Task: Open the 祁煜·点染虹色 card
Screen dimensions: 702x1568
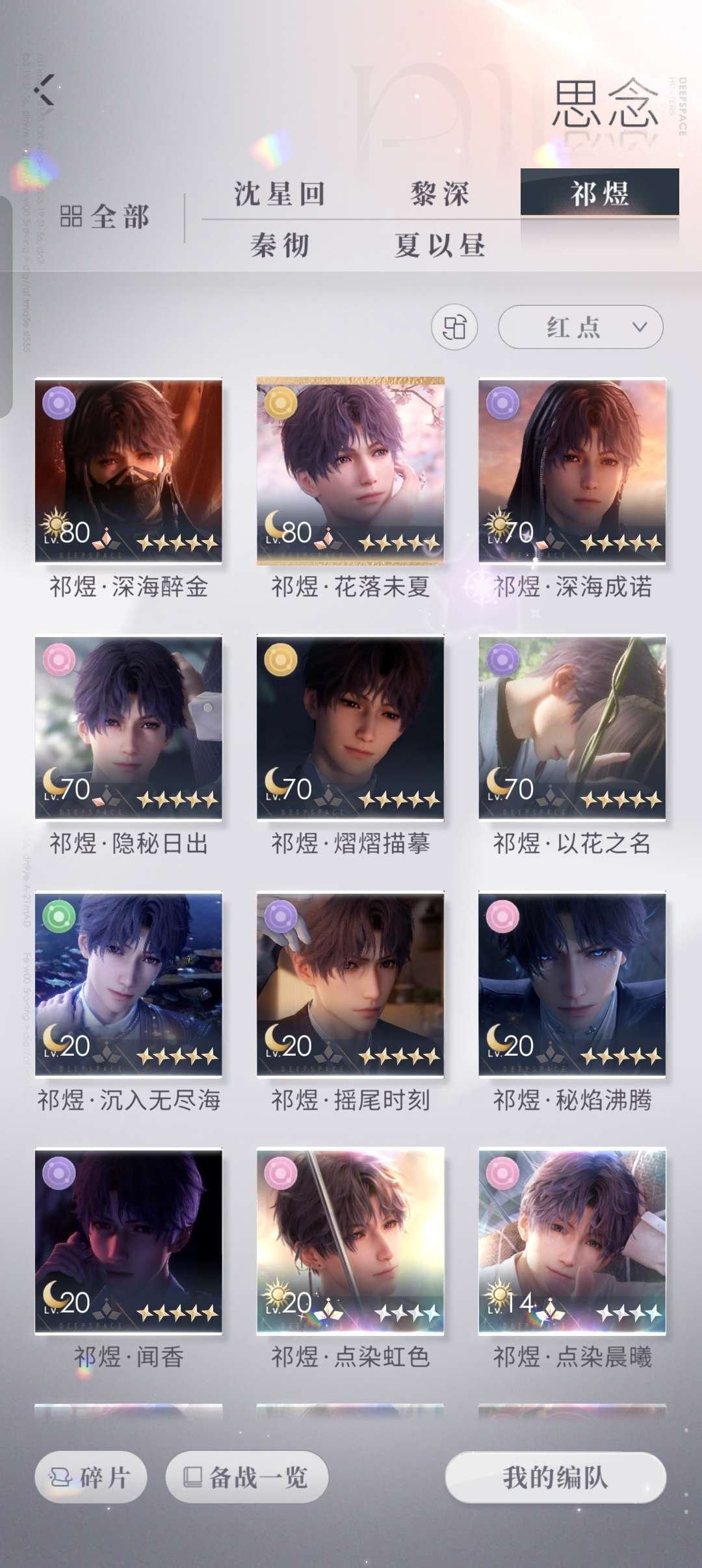Action: (x=350, y=1240)
